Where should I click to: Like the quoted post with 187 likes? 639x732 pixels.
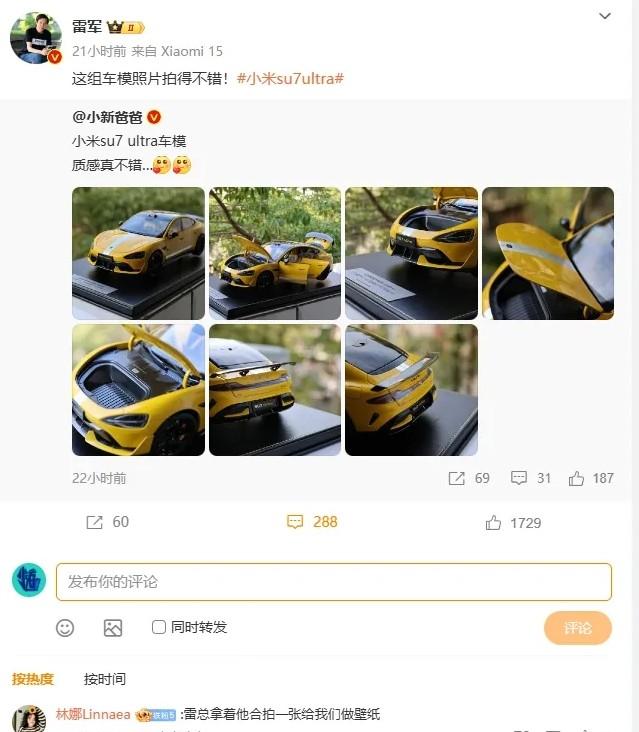tap(590, 478)
